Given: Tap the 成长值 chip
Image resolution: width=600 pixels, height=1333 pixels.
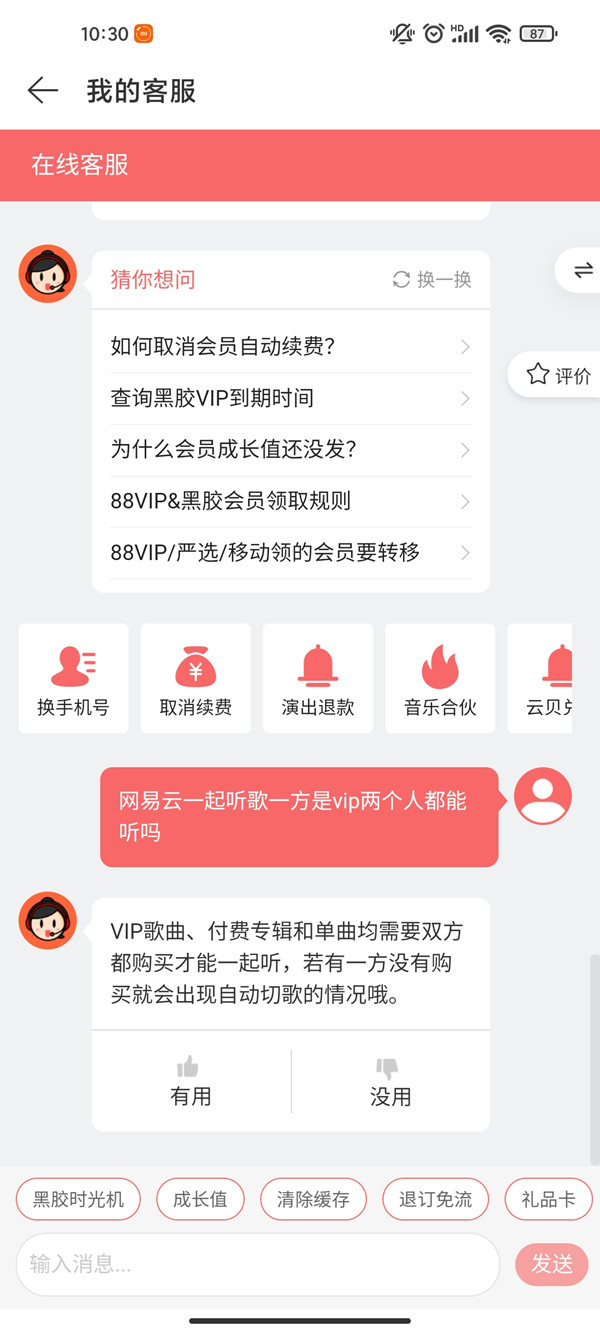Looking at the screenshot, I should [x=200, y=1199].
